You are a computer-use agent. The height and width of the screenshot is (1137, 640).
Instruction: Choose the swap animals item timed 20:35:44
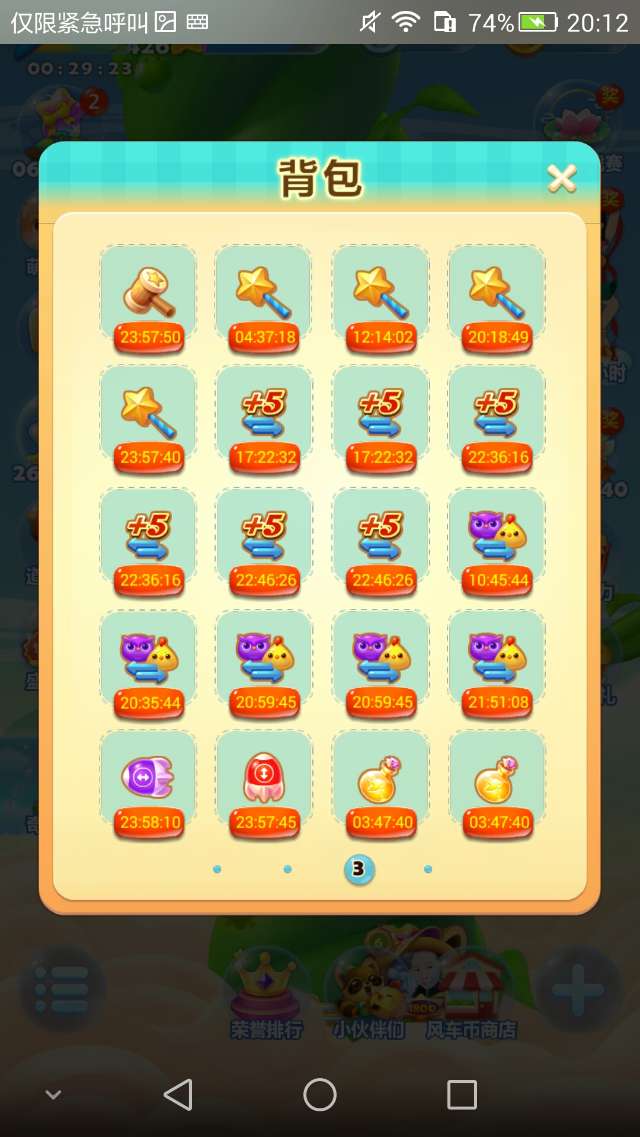(148, 662)
